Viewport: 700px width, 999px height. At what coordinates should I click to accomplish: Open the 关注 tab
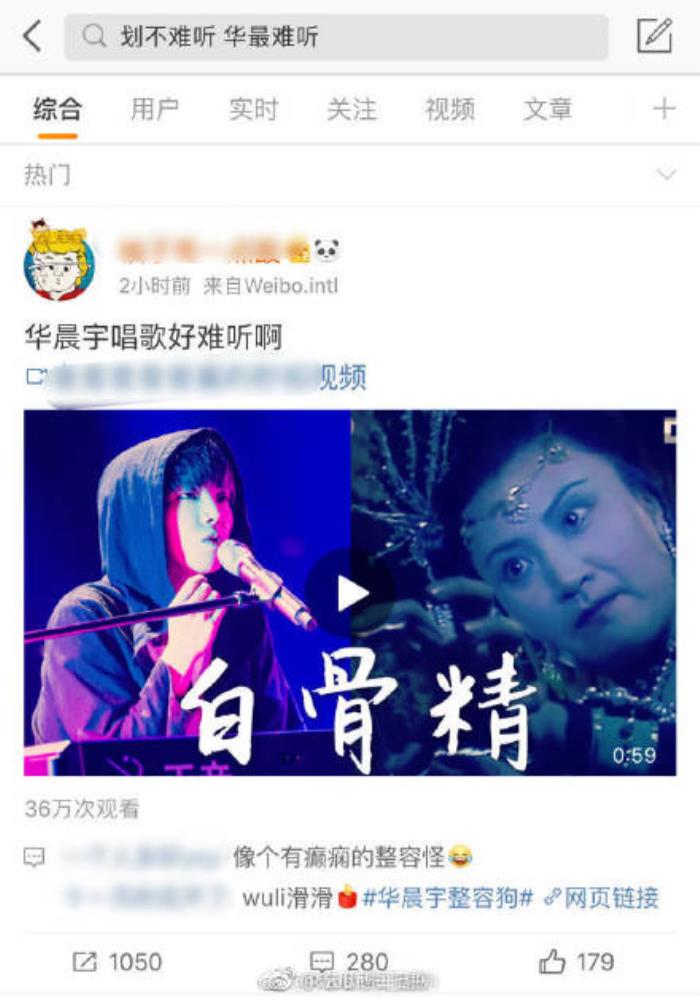pos(351,109)
